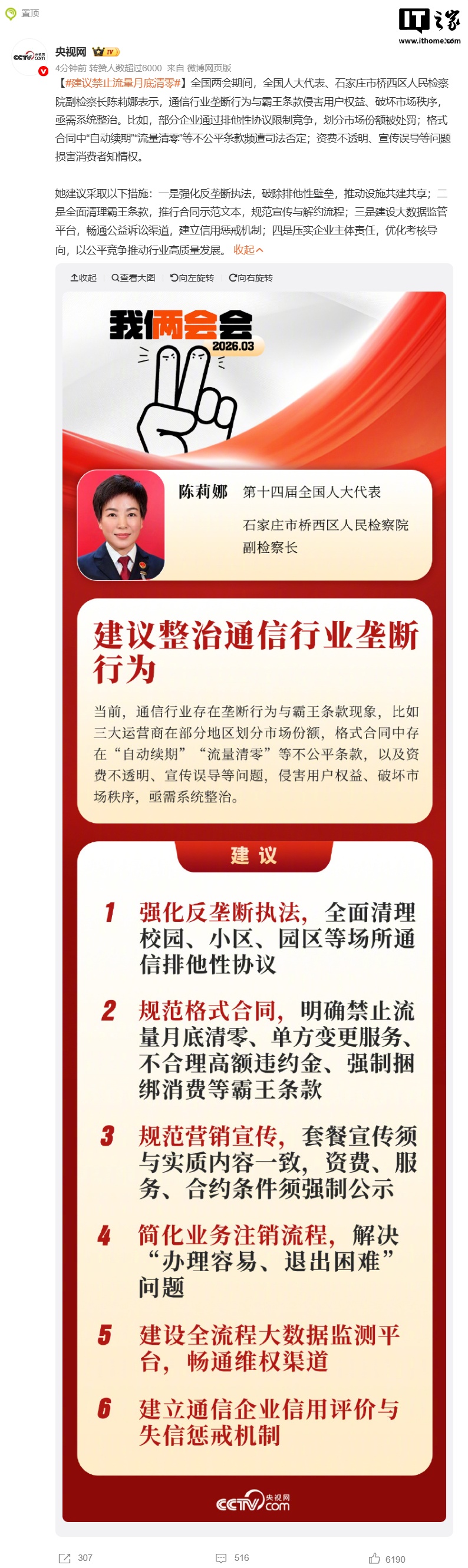This screenshot has height=1568, width=468.
Task: Open the 央视网 profile avatar
Action: coord(29,57)
